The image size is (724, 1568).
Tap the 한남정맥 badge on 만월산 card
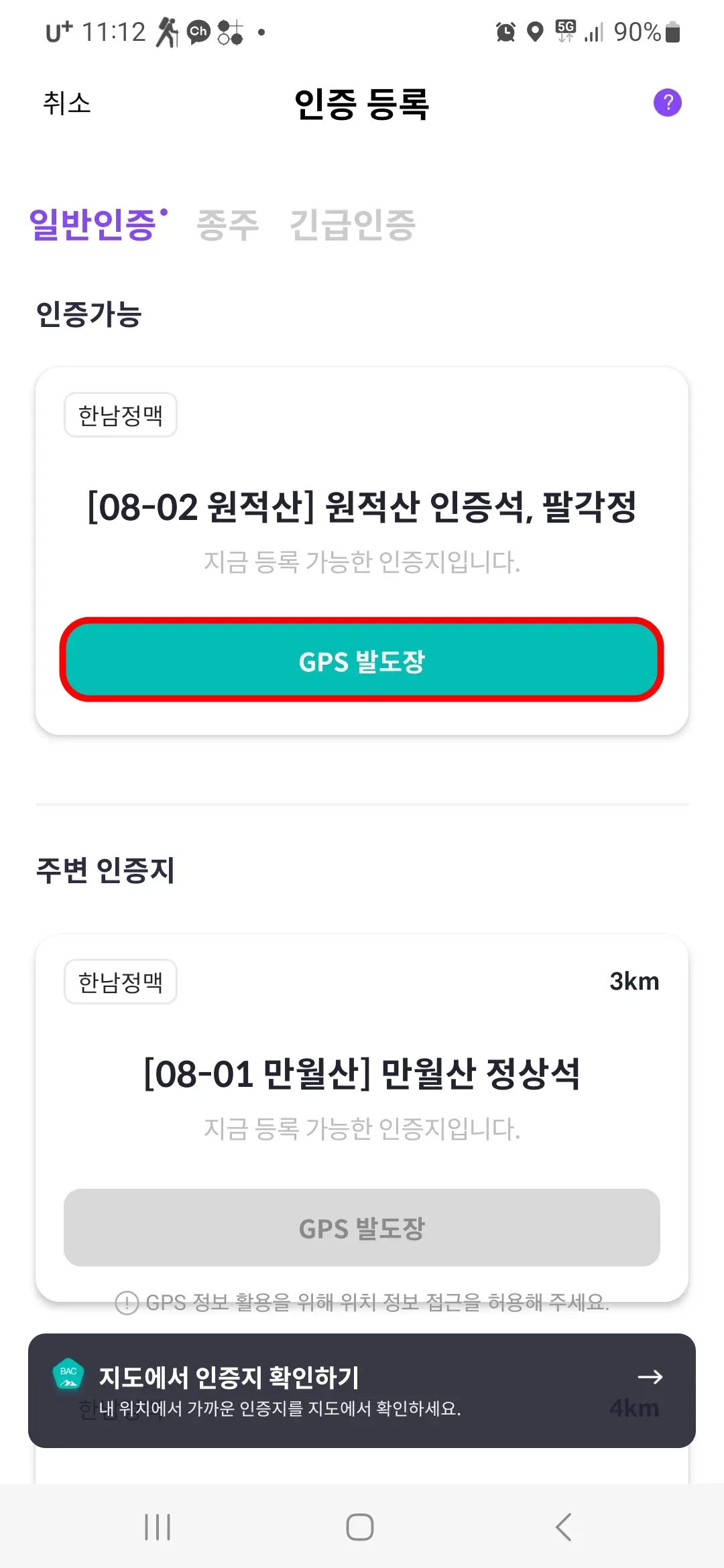[x=121, y=981]
